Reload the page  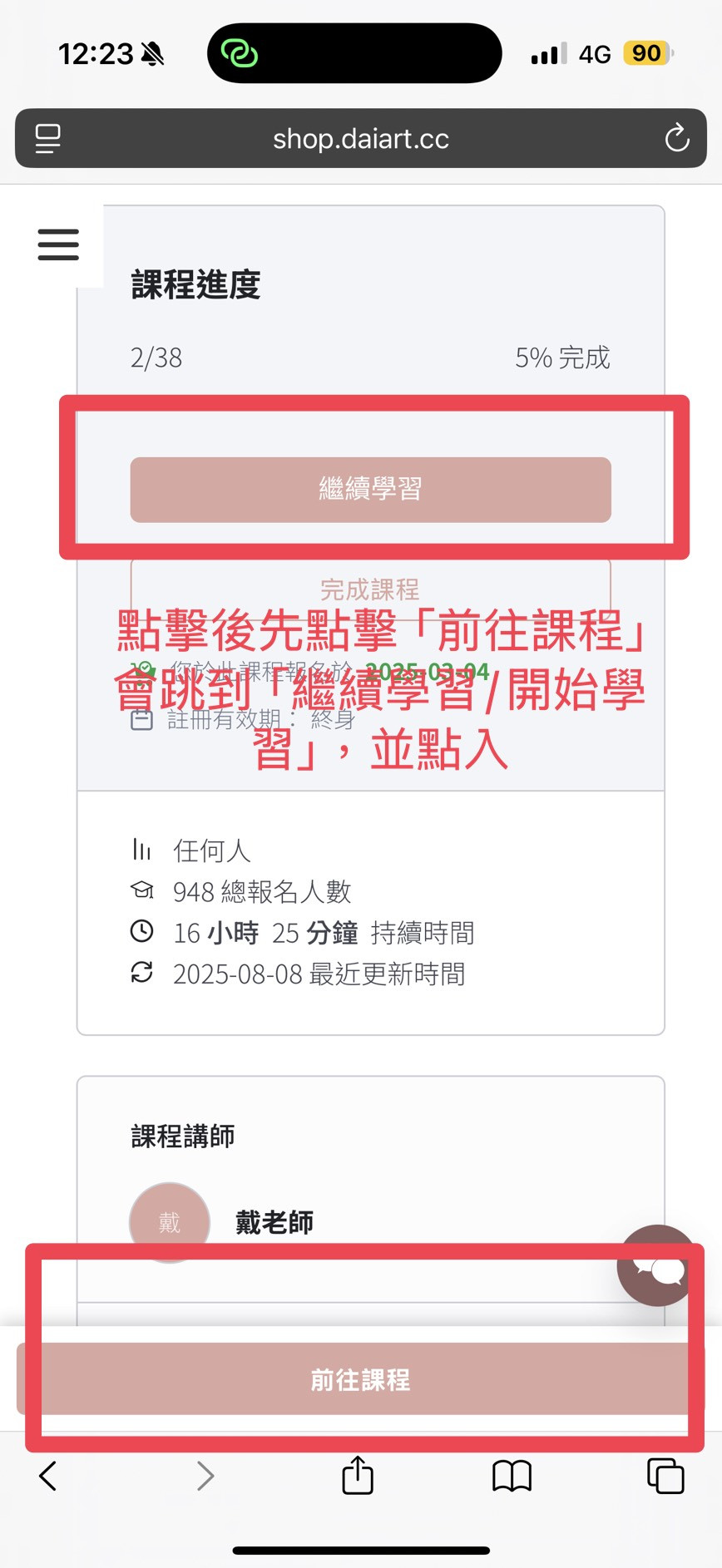677,138
